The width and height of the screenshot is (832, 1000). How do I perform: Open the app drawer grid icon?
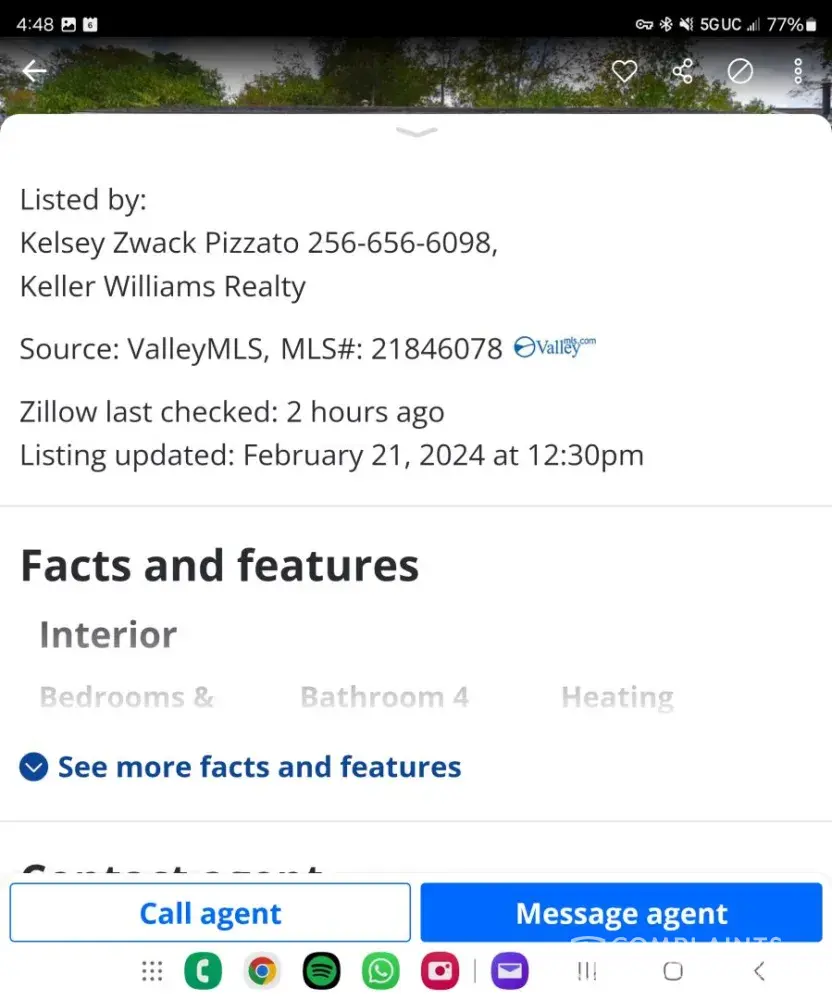tap(152, 971)
